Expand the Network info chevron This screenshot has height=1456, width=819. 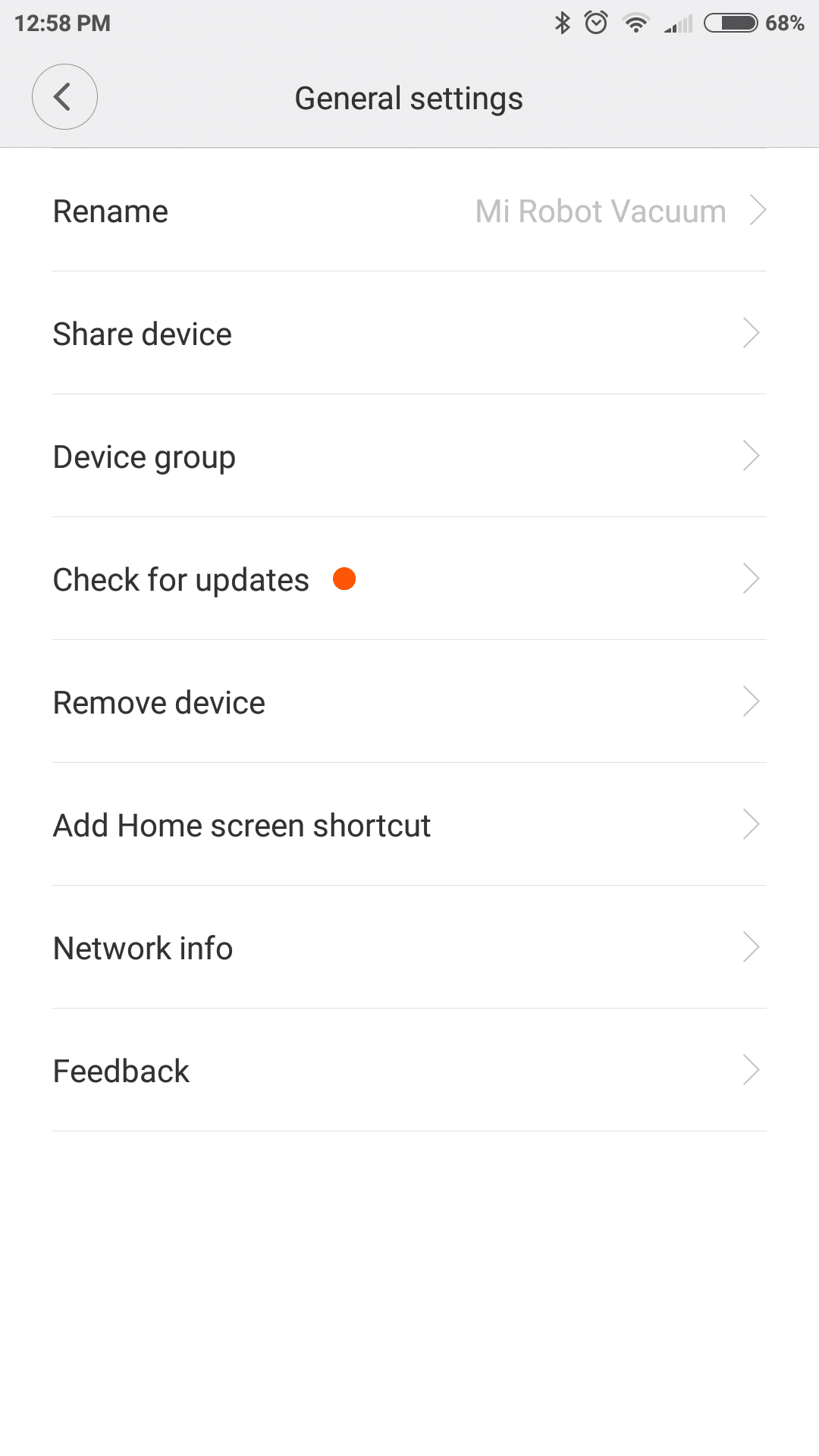click(750, 947)
